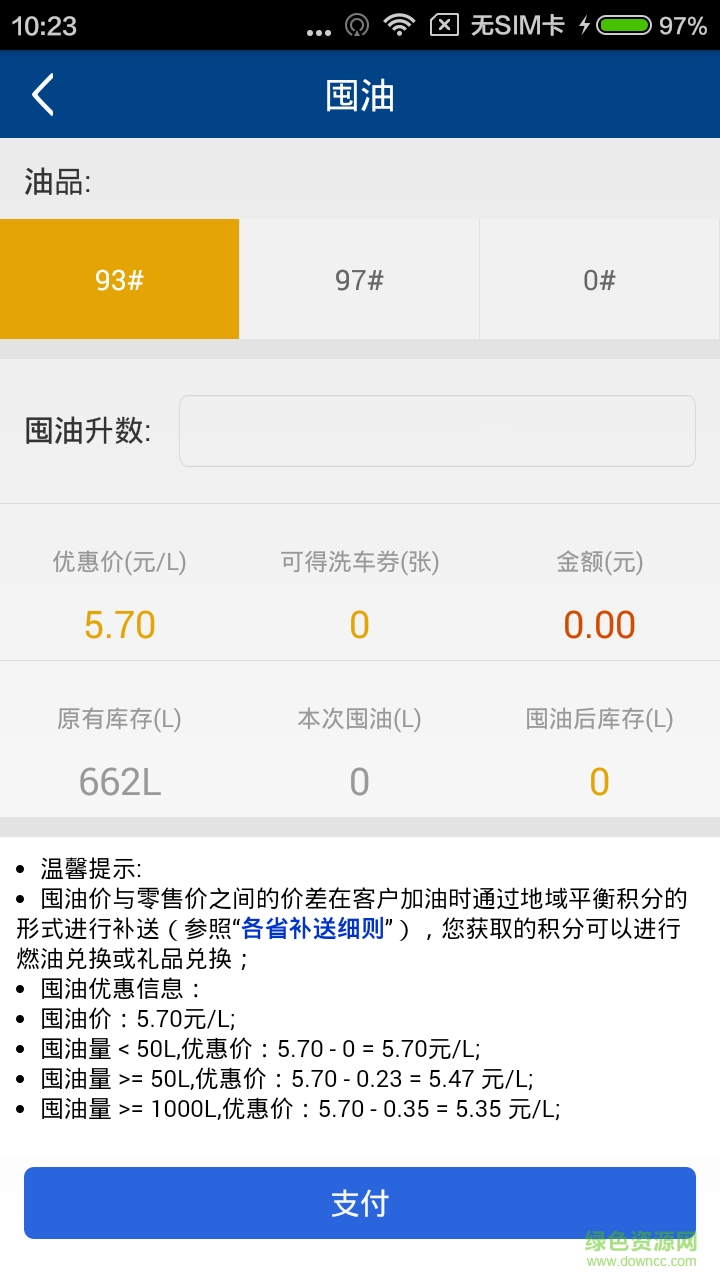Choose the 0# diesel option
Viewport: 720px width, 1280px height.
599,279
